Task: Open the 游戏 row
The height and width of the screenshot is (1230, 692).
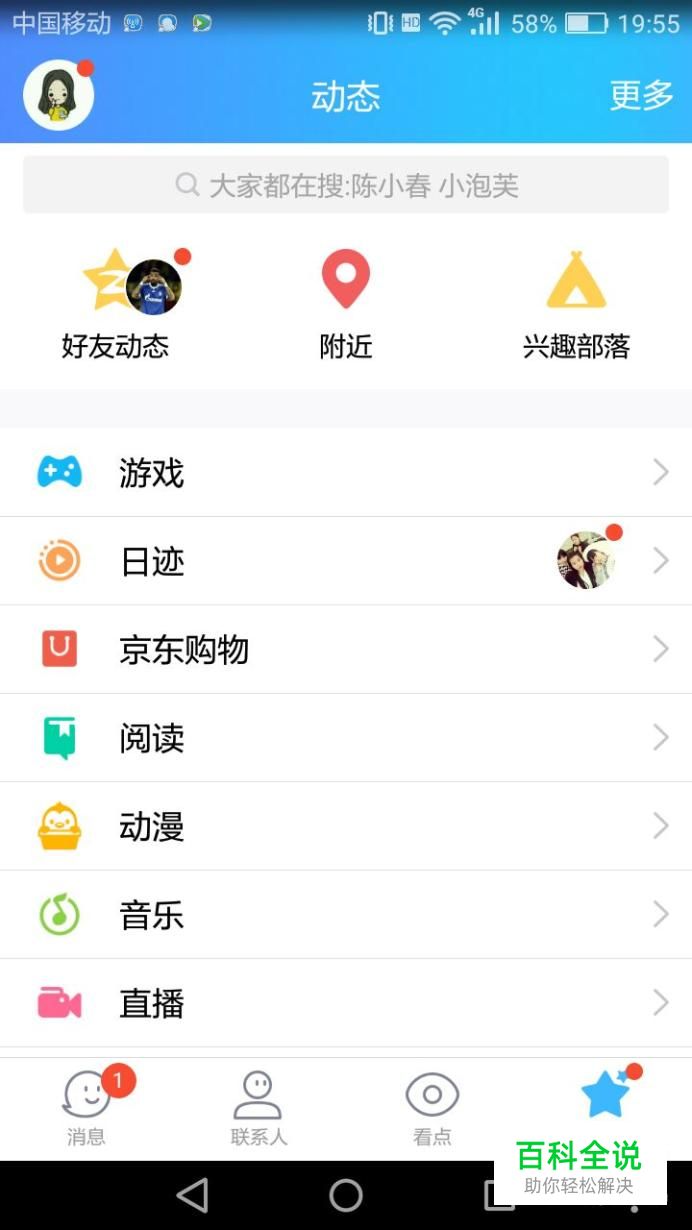Action: click(x=346, y=473)
